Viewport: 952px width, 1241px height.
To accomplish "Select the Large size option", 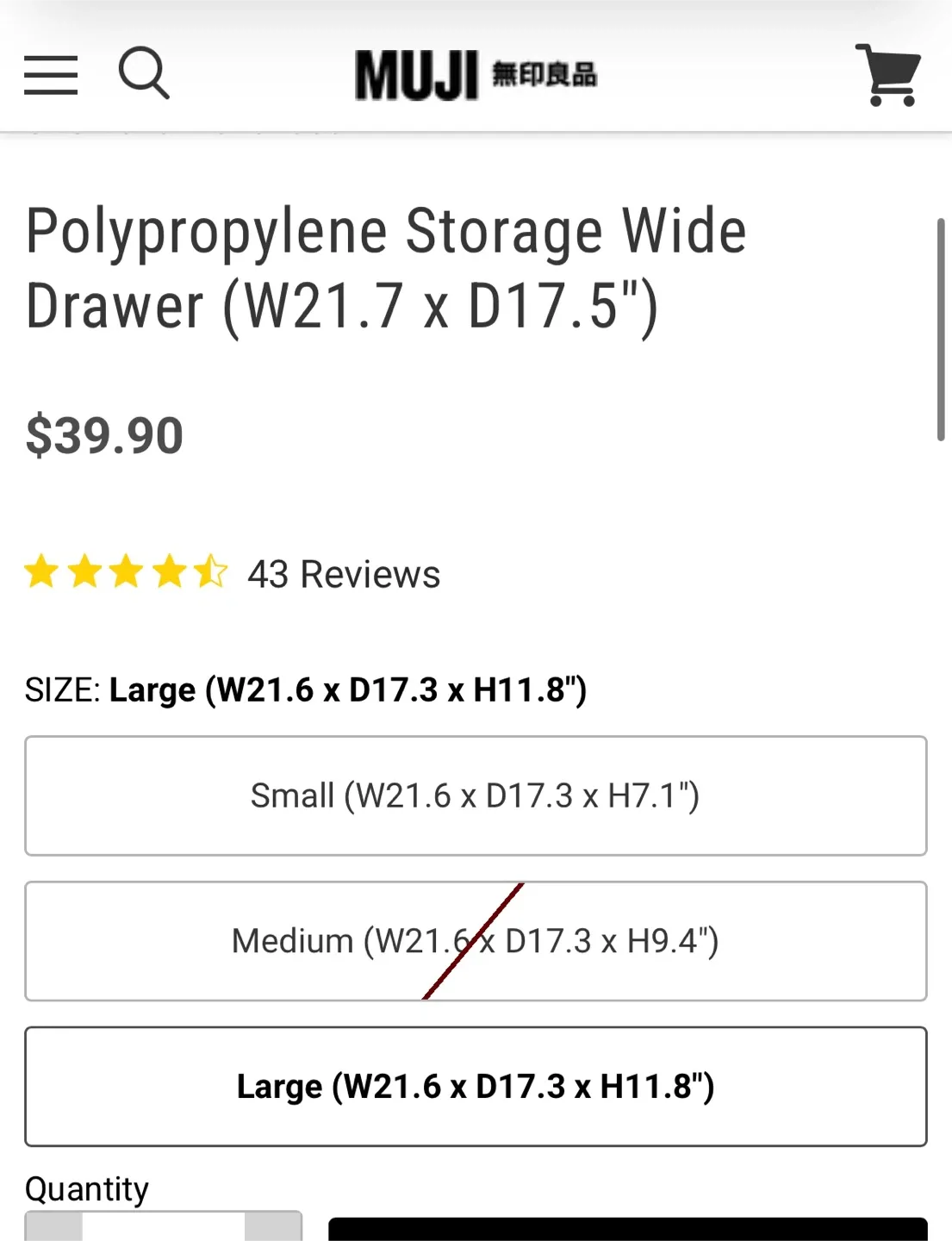I will (476, 1086).
